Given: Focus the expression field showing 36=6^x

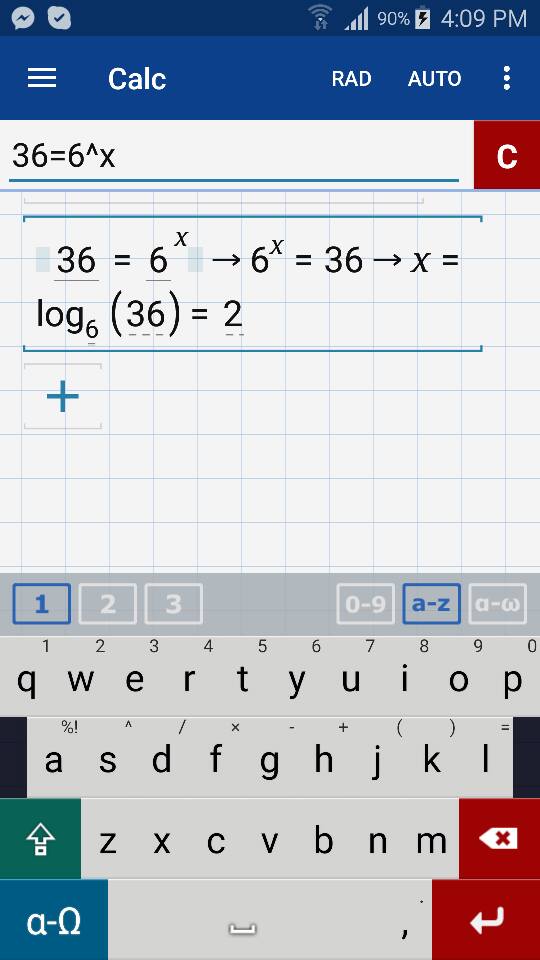Looking at the screenshot, I should (233, 156).
